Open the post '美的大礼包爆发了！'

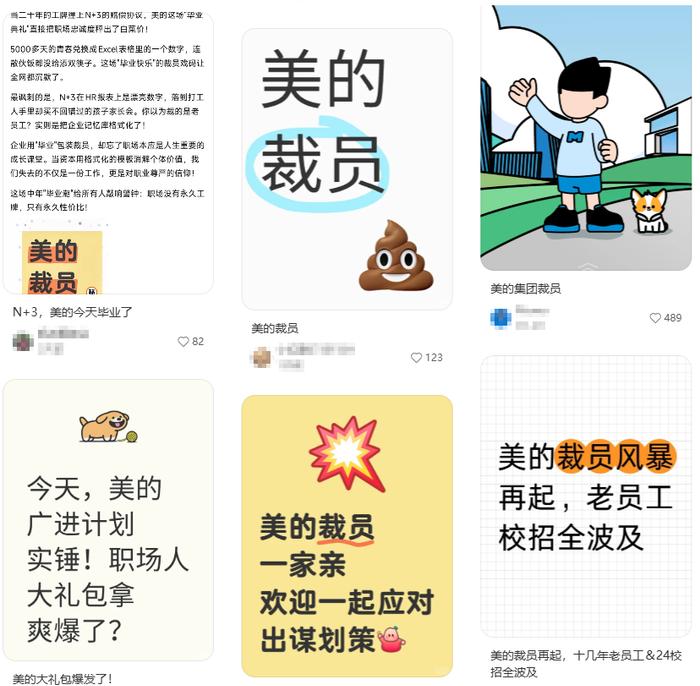[x=107, y=520]
